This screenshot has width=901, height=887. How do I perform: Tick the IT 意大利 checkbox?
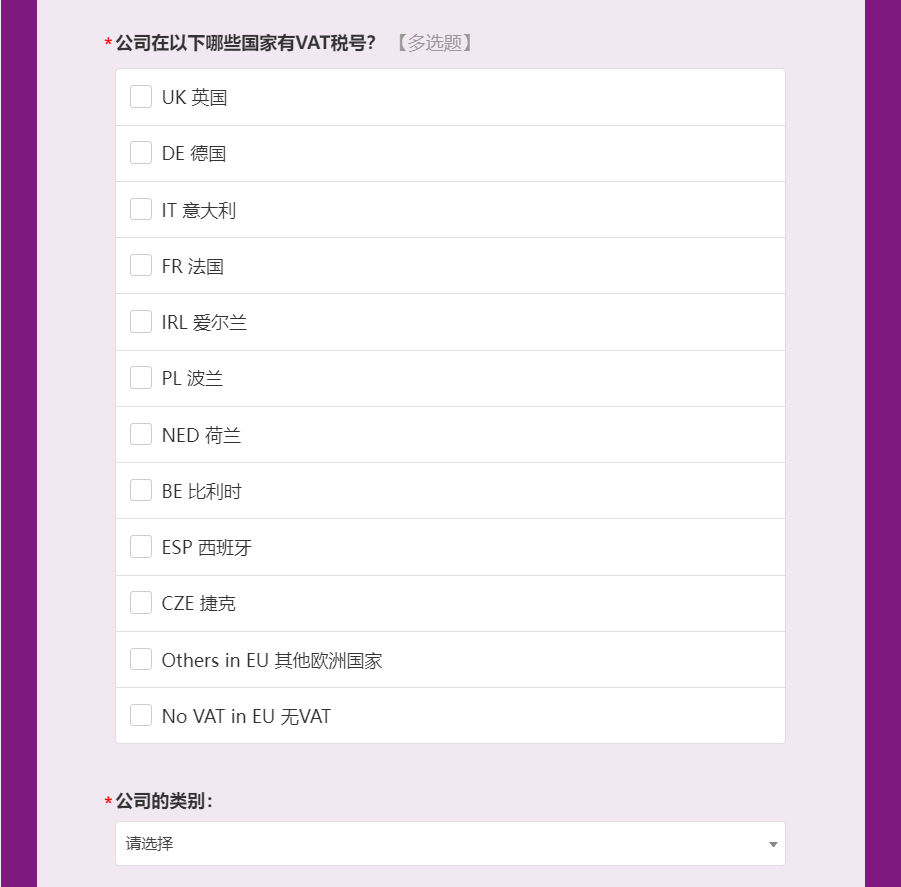tap(141, 210)
